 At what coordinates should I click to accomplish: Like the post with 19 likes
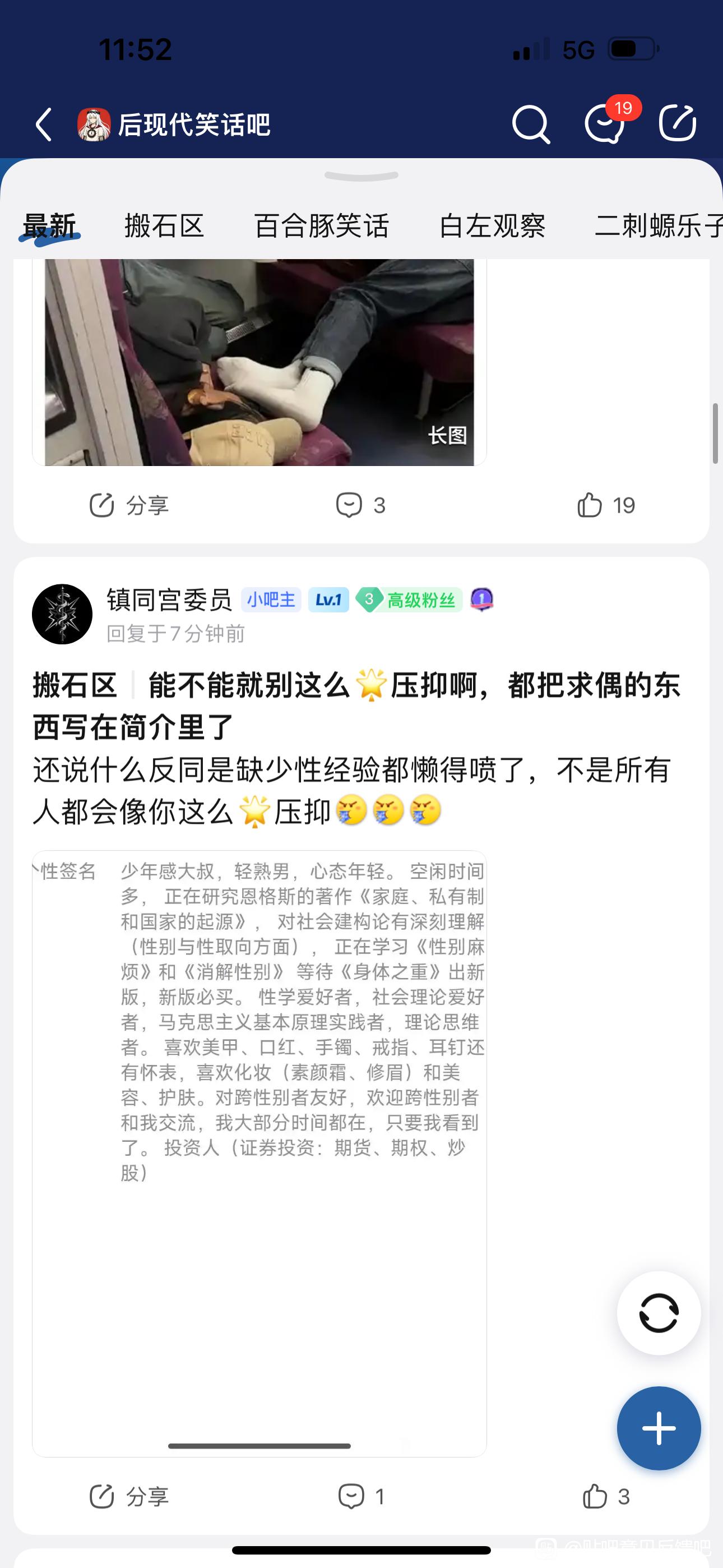(606, 505)
